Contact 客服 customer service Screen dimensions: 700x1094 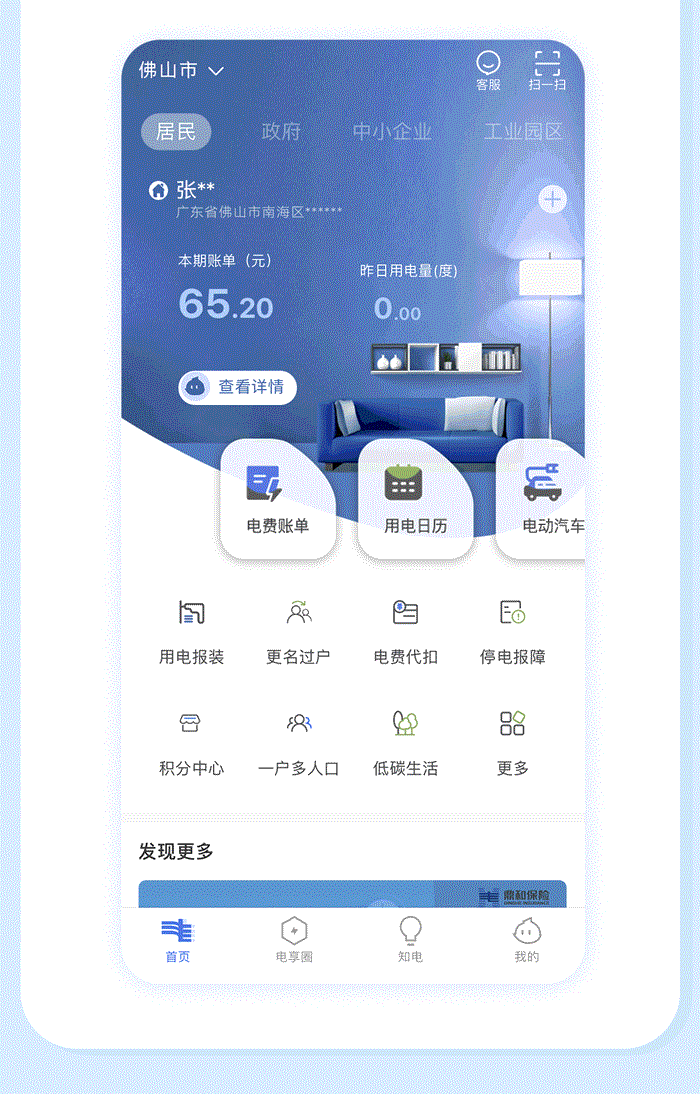tap(488, 70)
